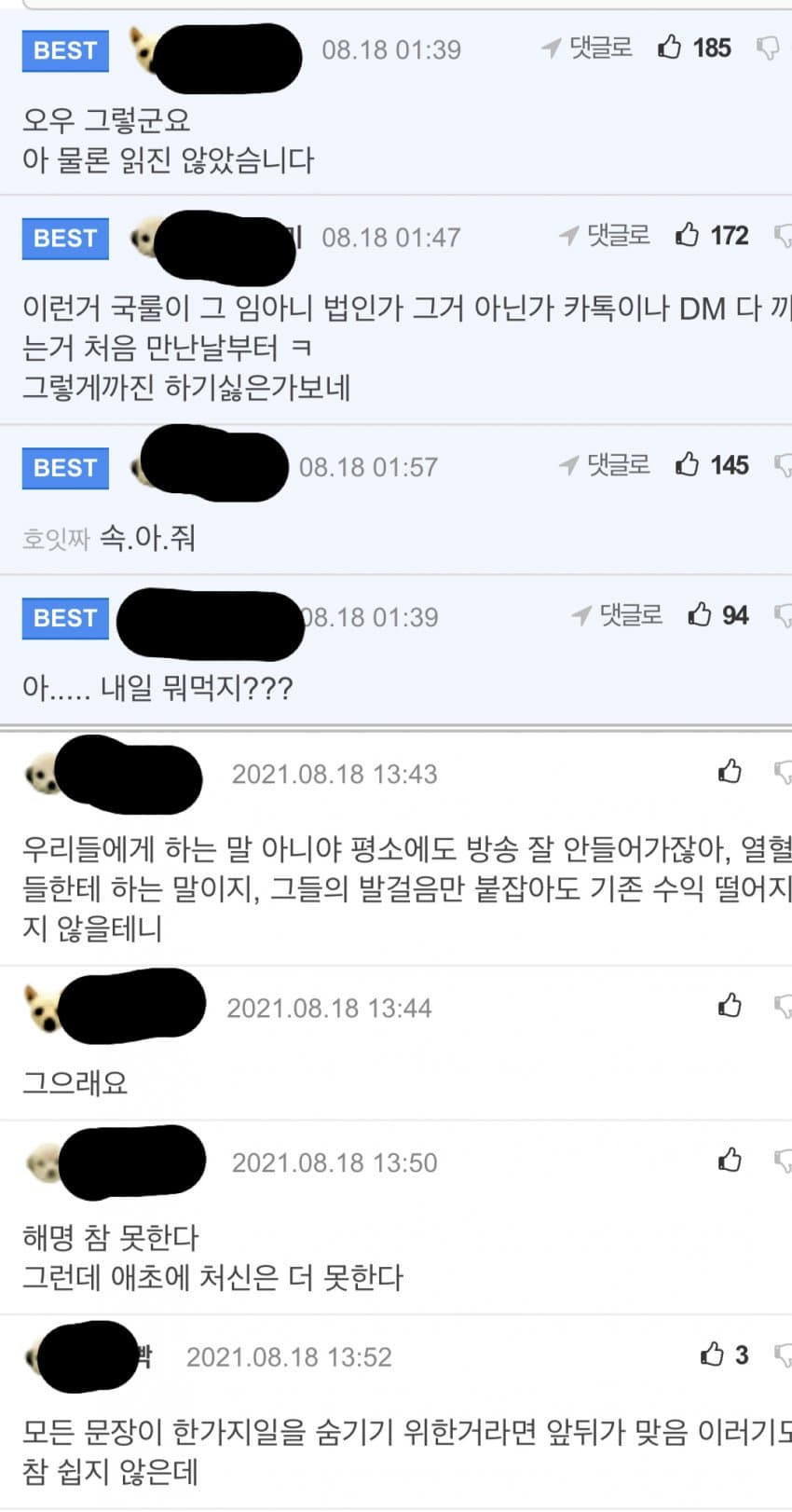Go to '속.아.줘' comment using 댓글로
792x1512 pixels.
[x=606, y=464]
